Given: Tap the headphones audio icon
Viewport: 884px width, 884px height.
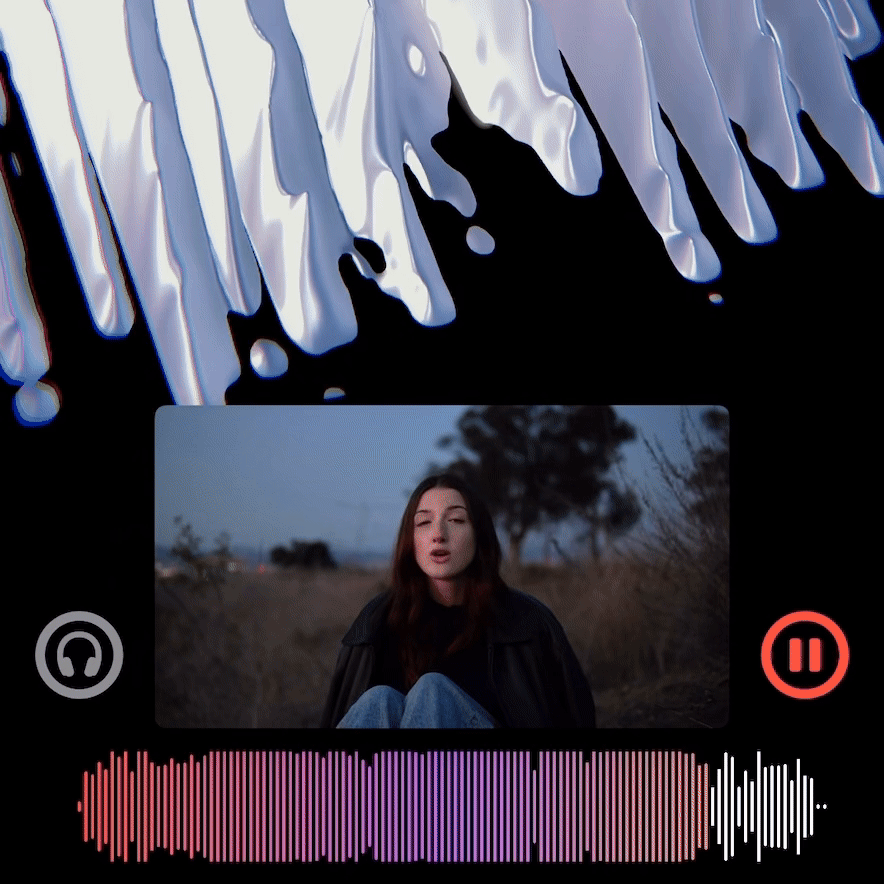Looking at the screenshot, I should [x=79, y=655].
